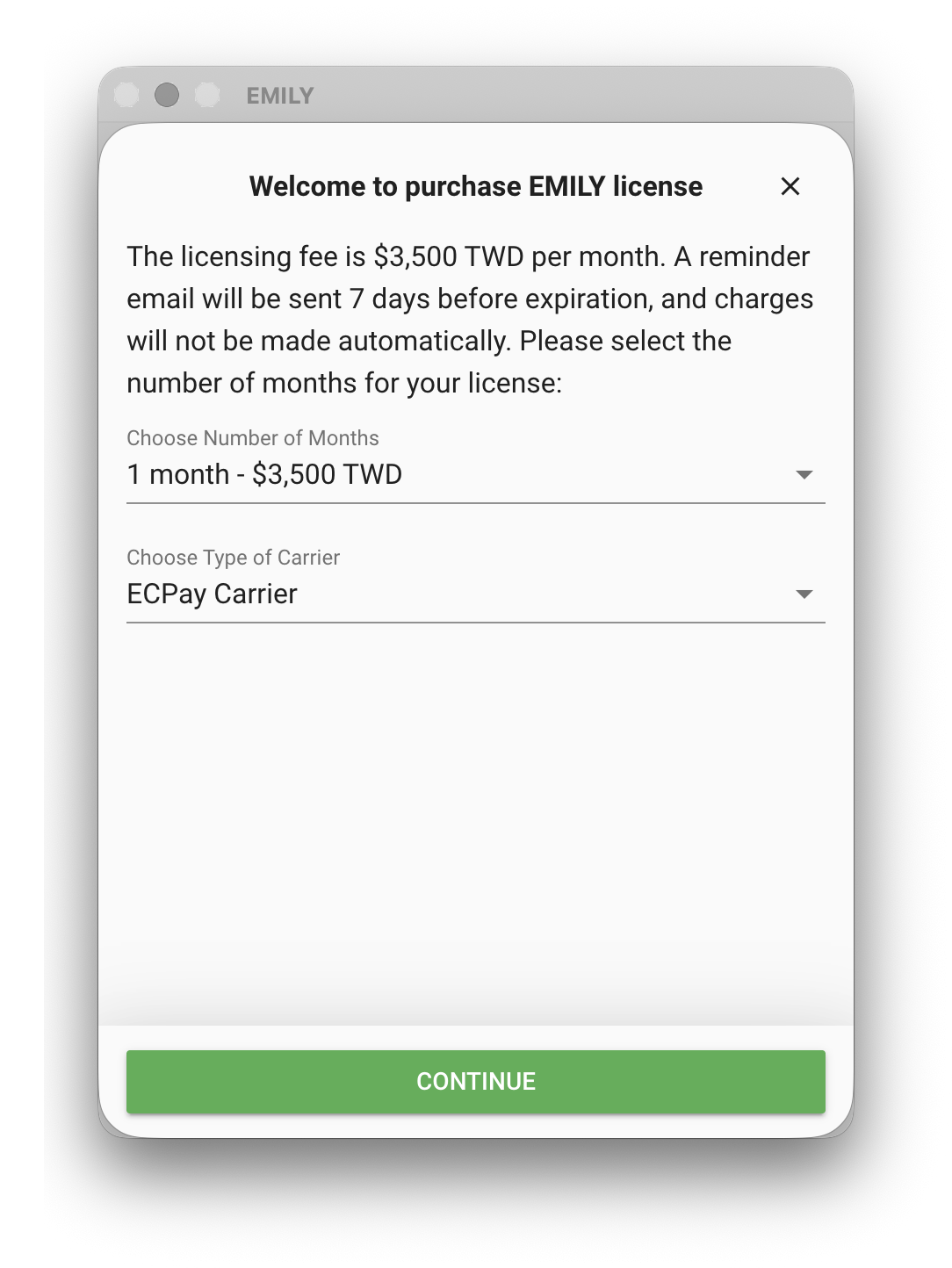
Task: Close the purchase license dialog
Action: tap(790, 186)
